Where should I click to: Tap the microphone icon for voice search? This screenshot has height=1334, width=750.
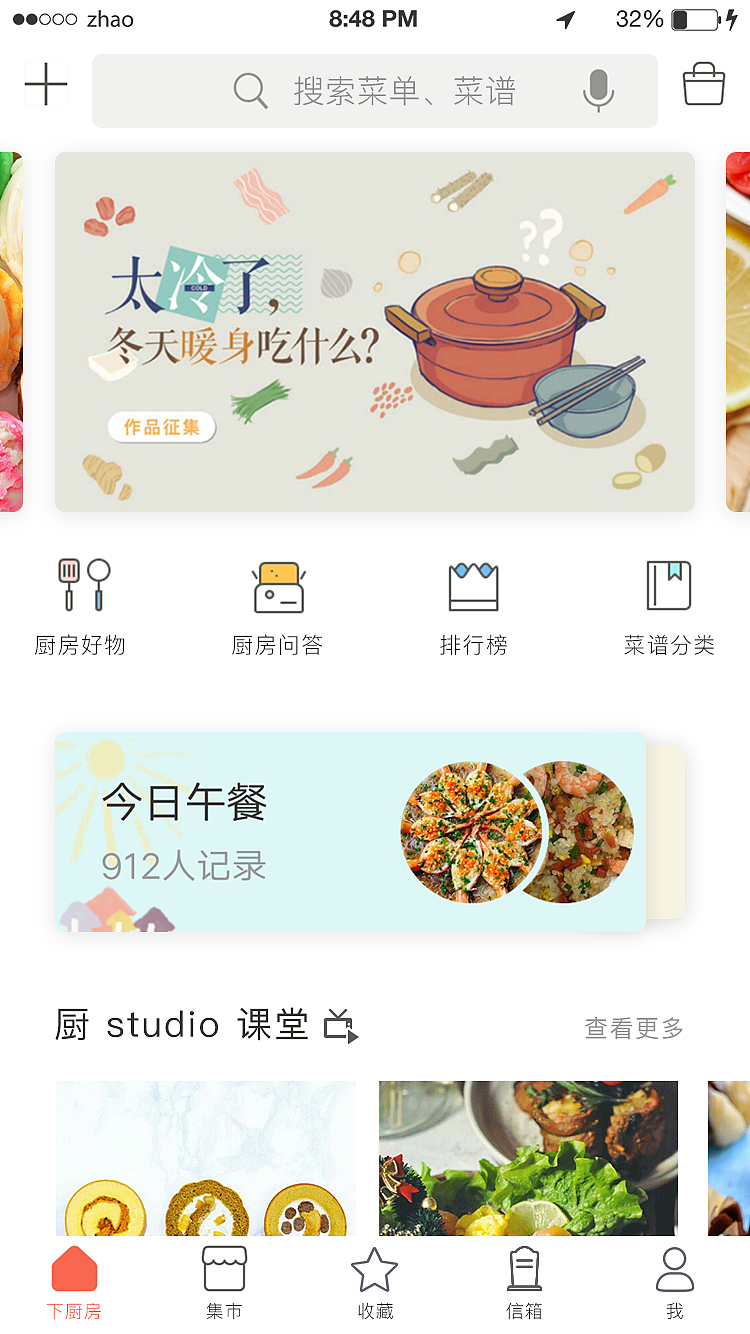[x=597, y=90]
